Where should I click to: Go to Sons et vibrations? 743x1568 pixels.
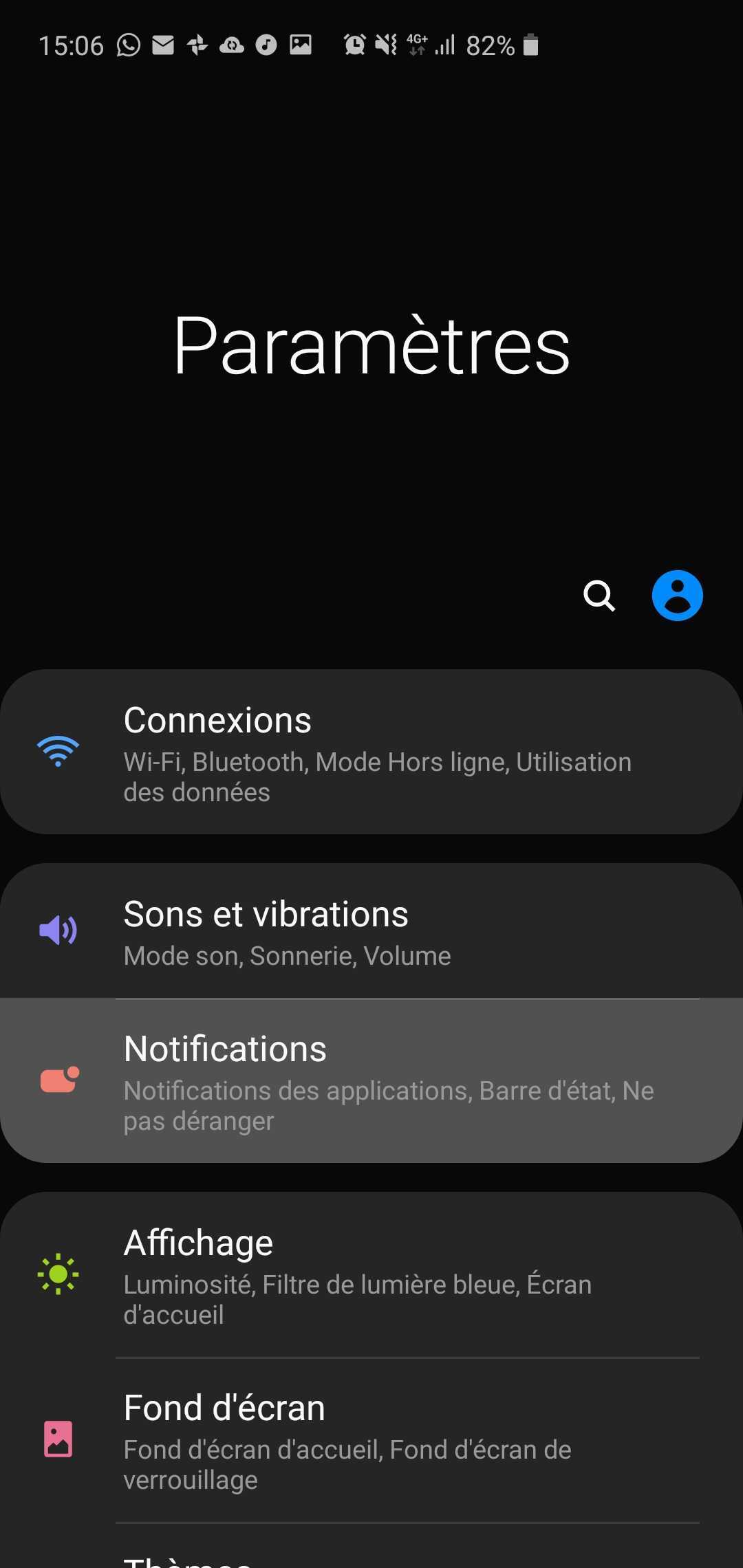click(371, 930)
